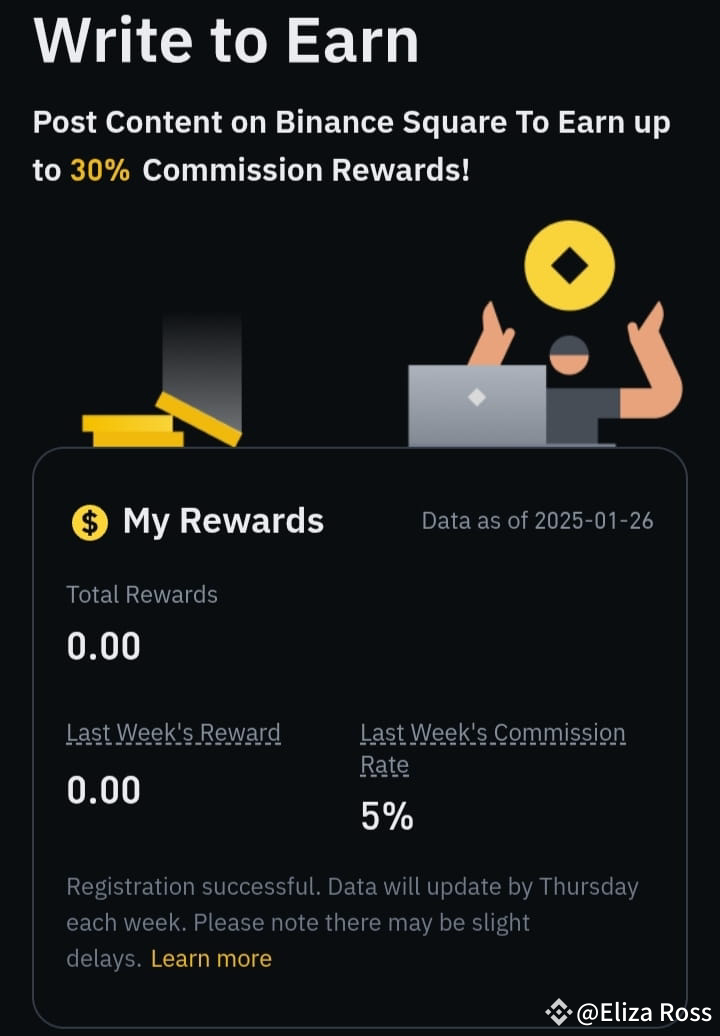Click the Data as of 2025-01-26 label
Screen dimensions: 720x1036
coord(536,521)
